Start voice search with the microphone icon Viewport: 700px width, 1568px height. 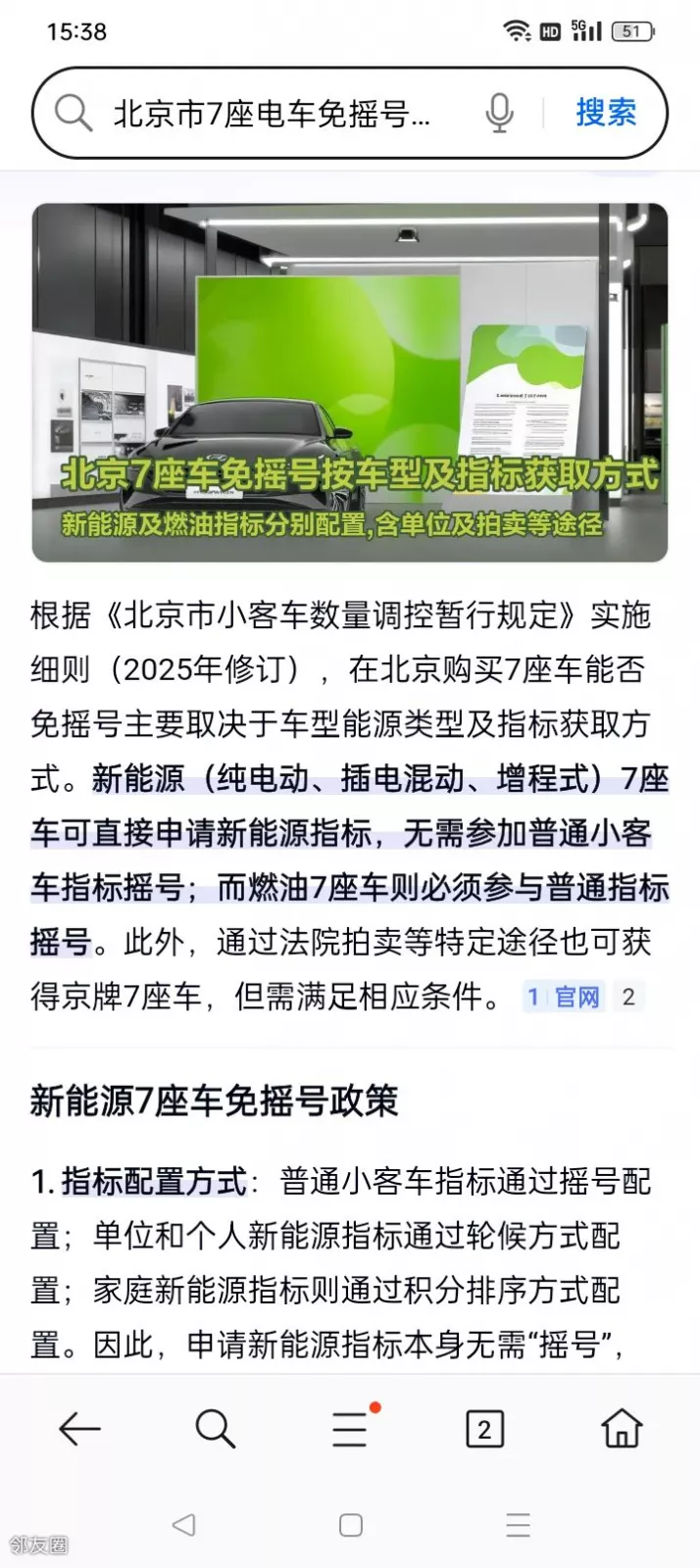click(499, 114)
